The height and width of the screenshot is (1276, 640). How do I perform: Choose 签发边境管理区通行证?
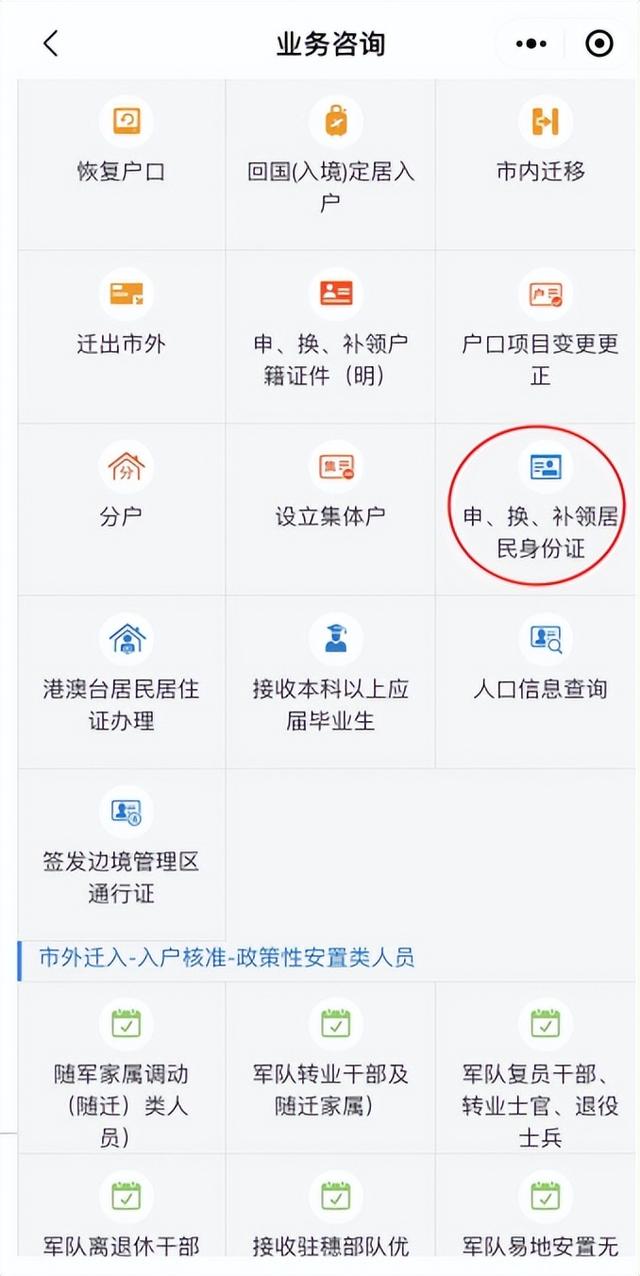pos(121,851)
